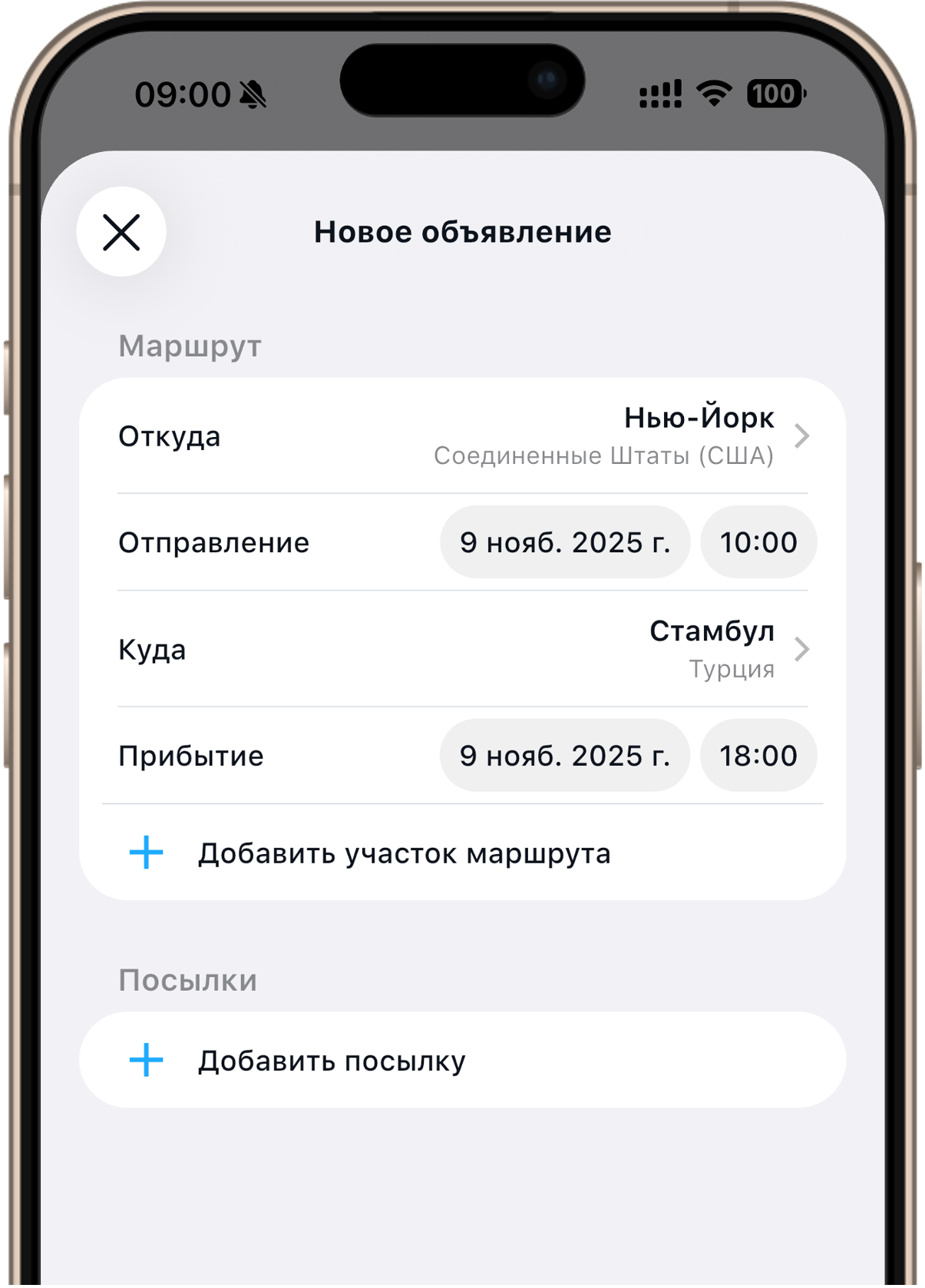Tap the muted notifications bell icon
This screenshot has height=1288, width=925.
tap(253, 94)
